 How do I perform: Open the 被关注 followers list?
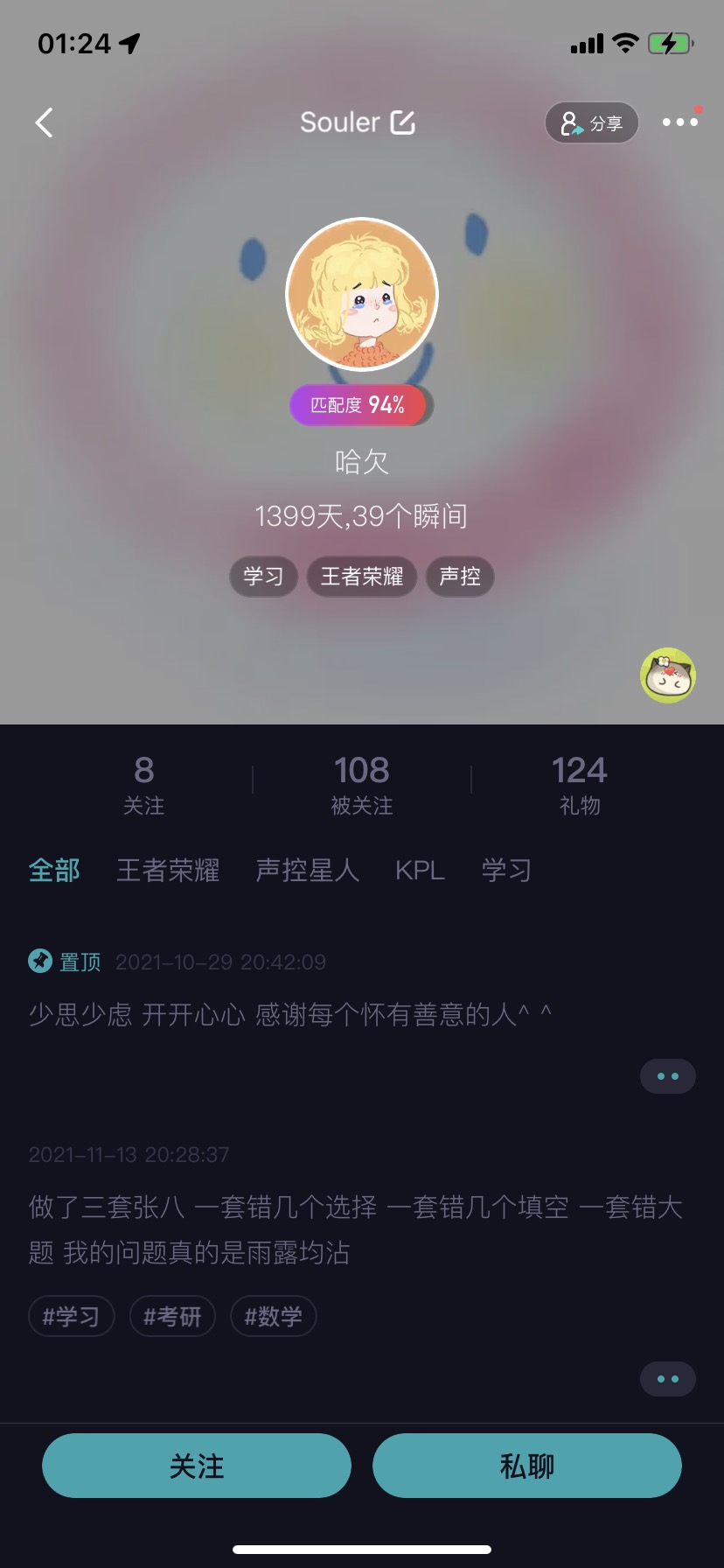362,785
